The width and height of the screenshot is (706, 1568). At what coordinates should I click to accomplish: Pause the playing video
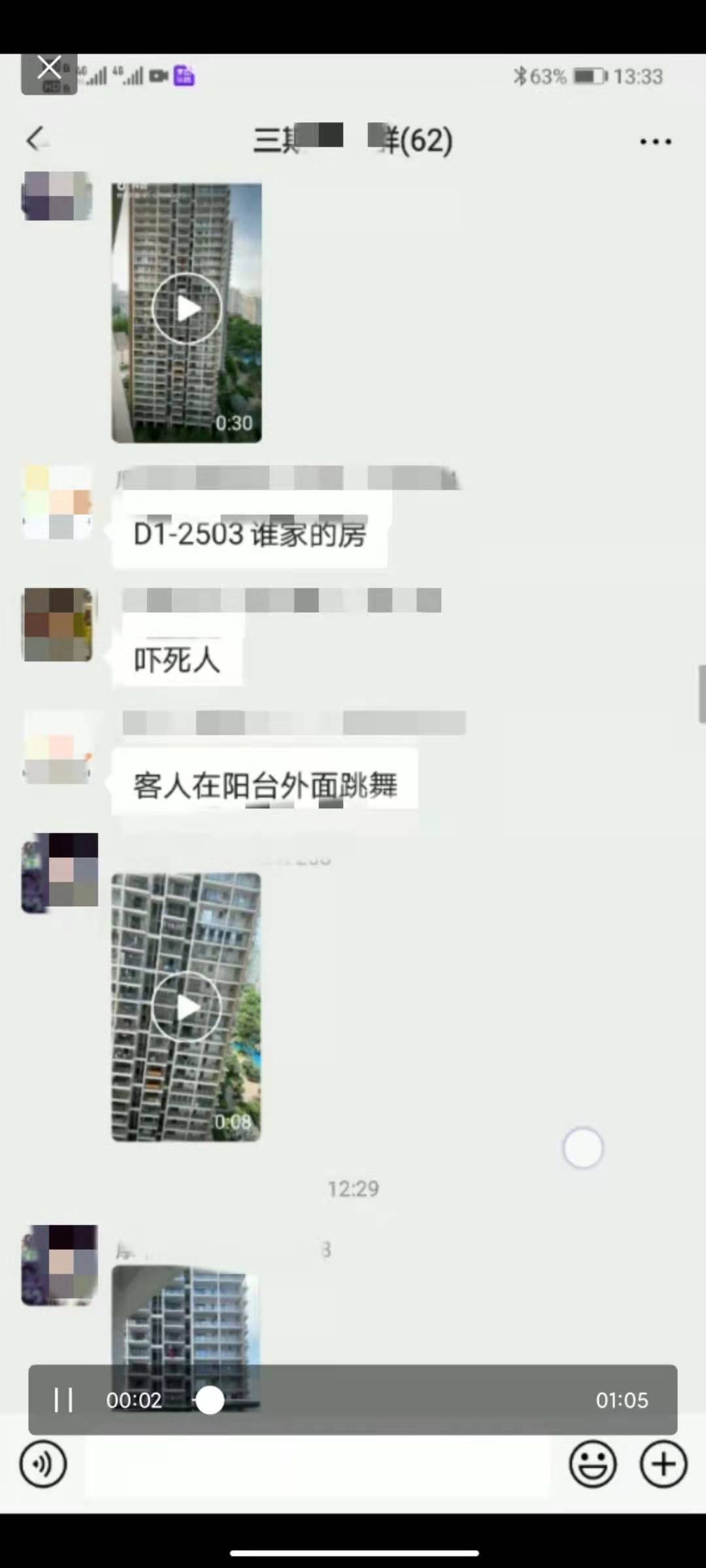63,1399
